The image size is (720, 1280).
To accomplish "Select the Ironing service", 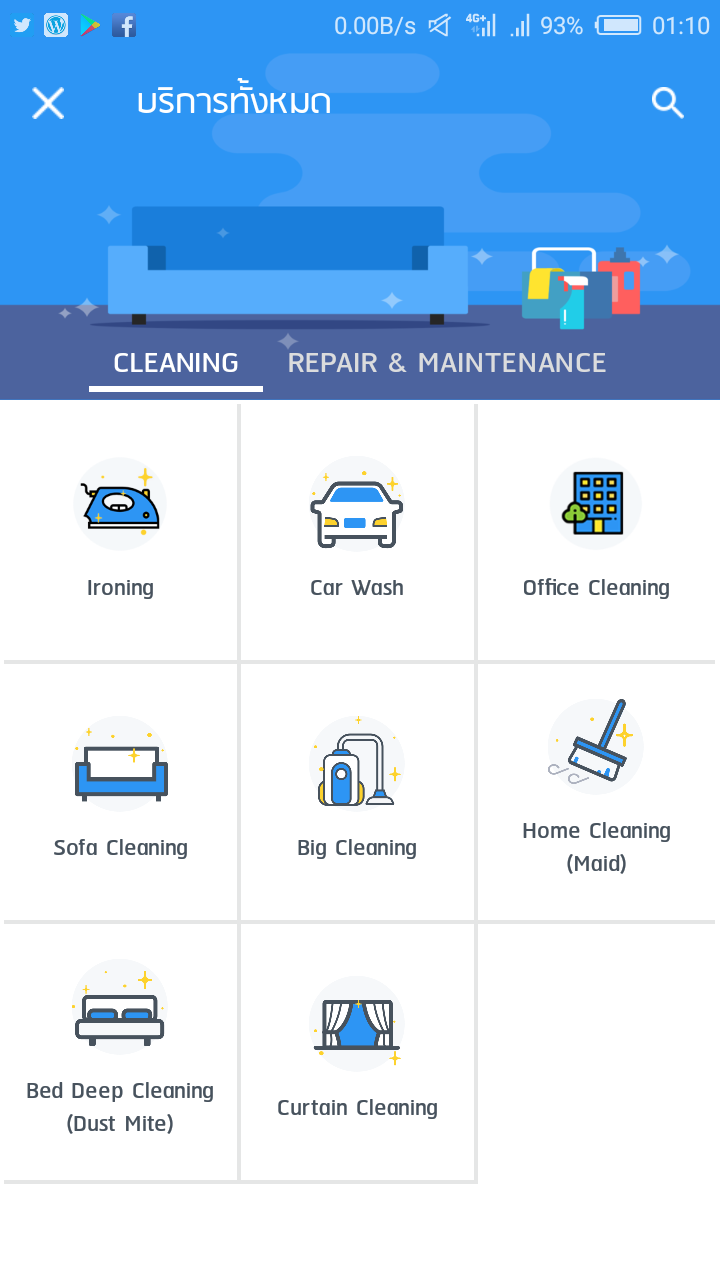I will (x=120, y=532).
